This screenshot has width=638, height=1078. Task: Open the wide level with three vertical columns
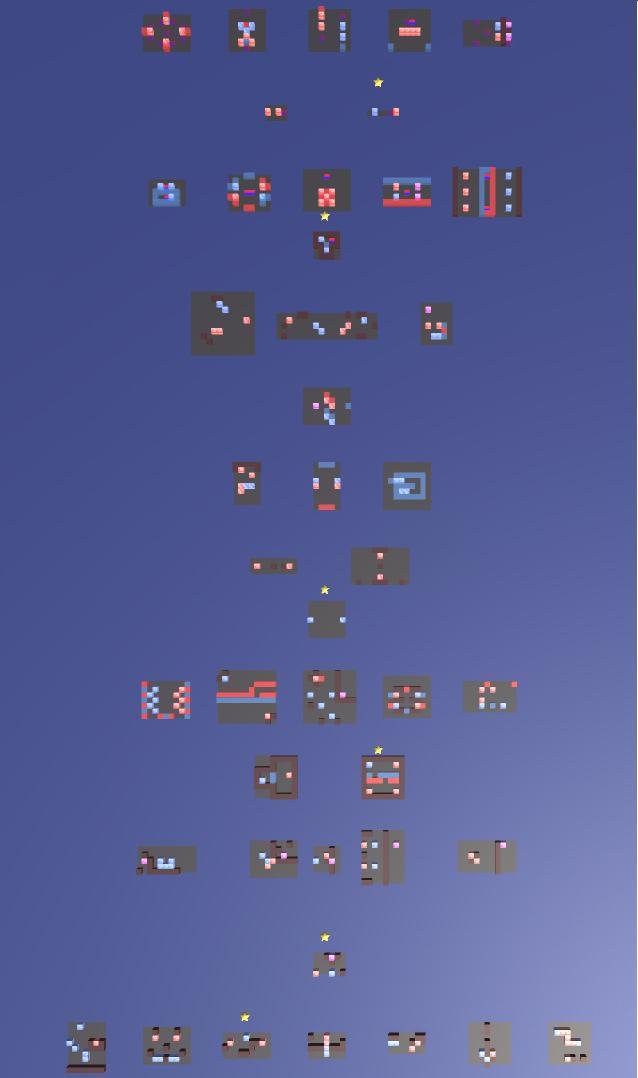point(487,192)
